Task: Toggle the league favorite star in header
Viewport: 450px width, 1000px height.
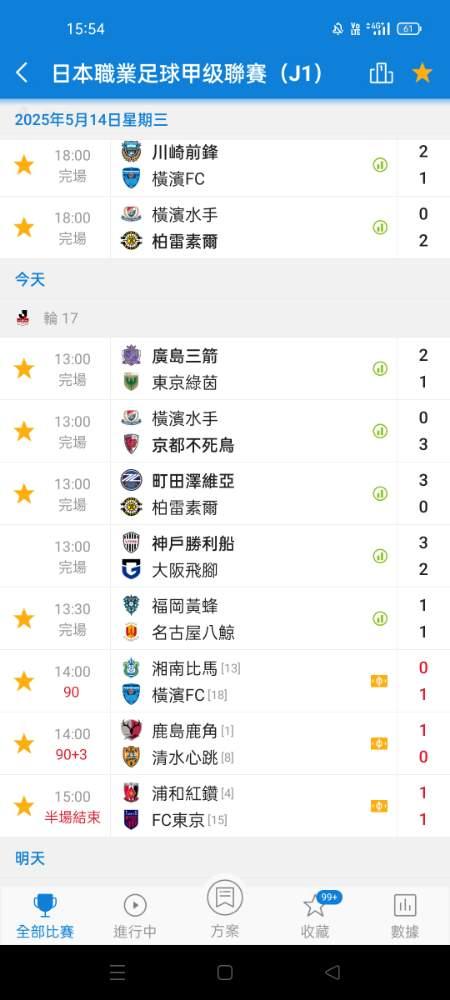Action: 422,73
